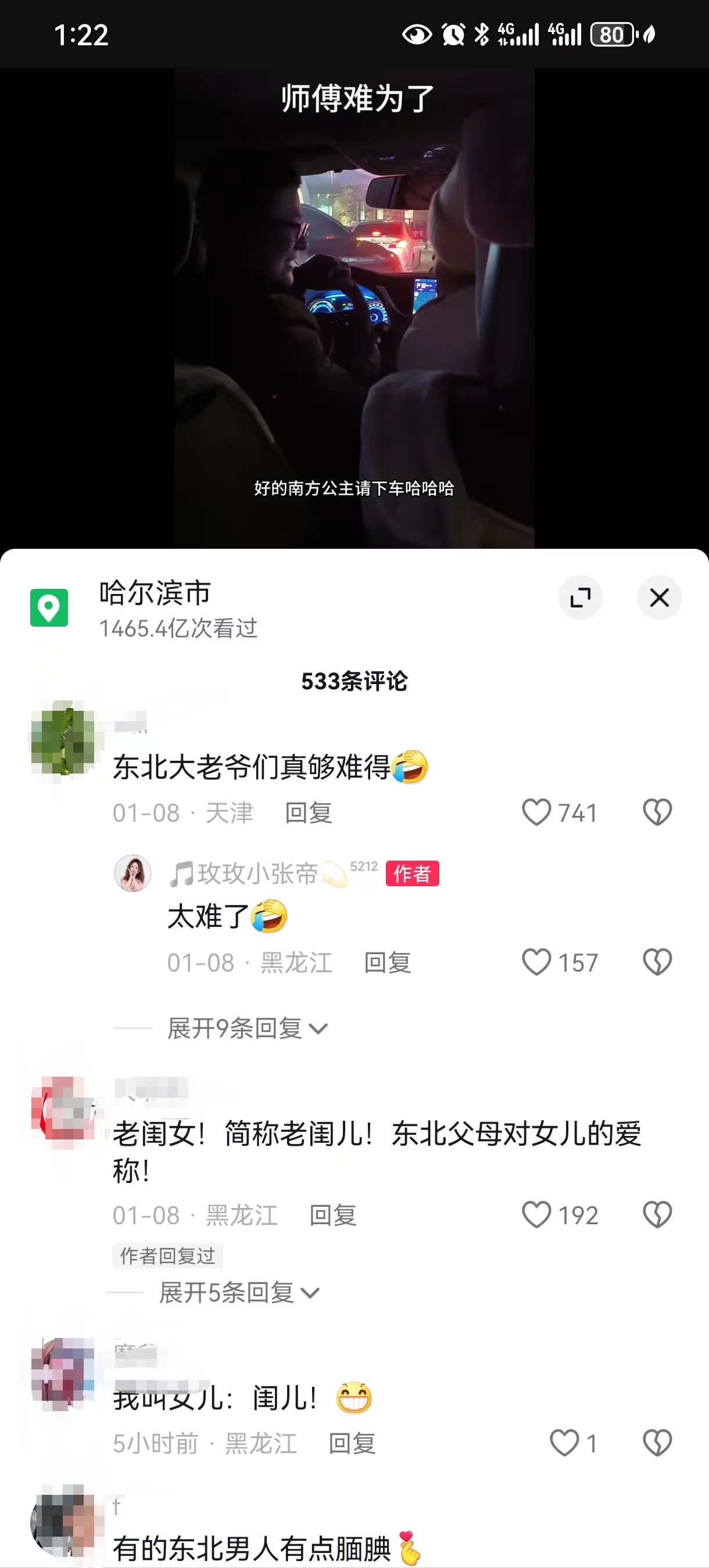
Task: Expand comments panel to full screen
Action: click(x=580, y=598)
